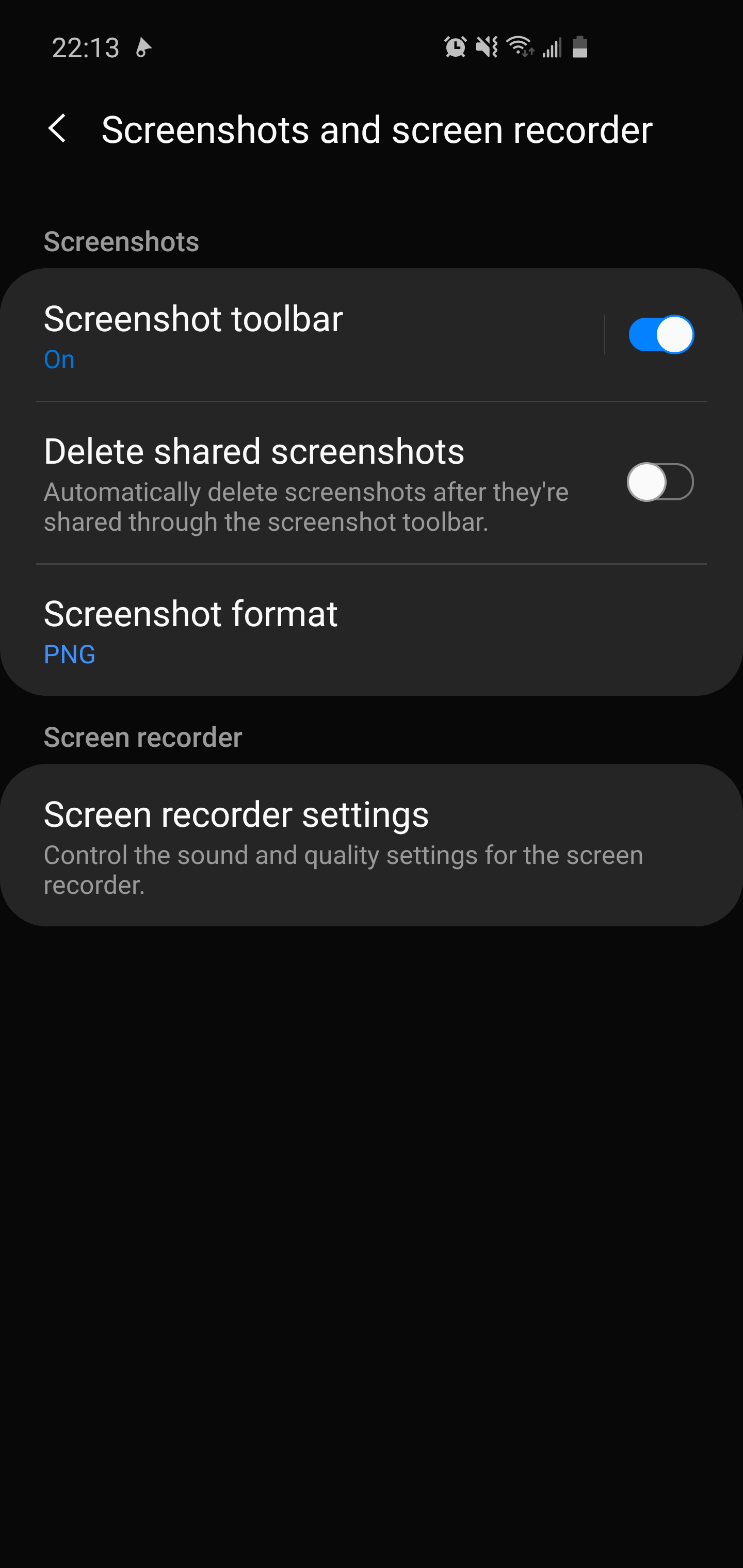Tap the Screenshot toolbar toggle knob
The width and height of the screenshot is (743, 1568).
coord(675,334)
